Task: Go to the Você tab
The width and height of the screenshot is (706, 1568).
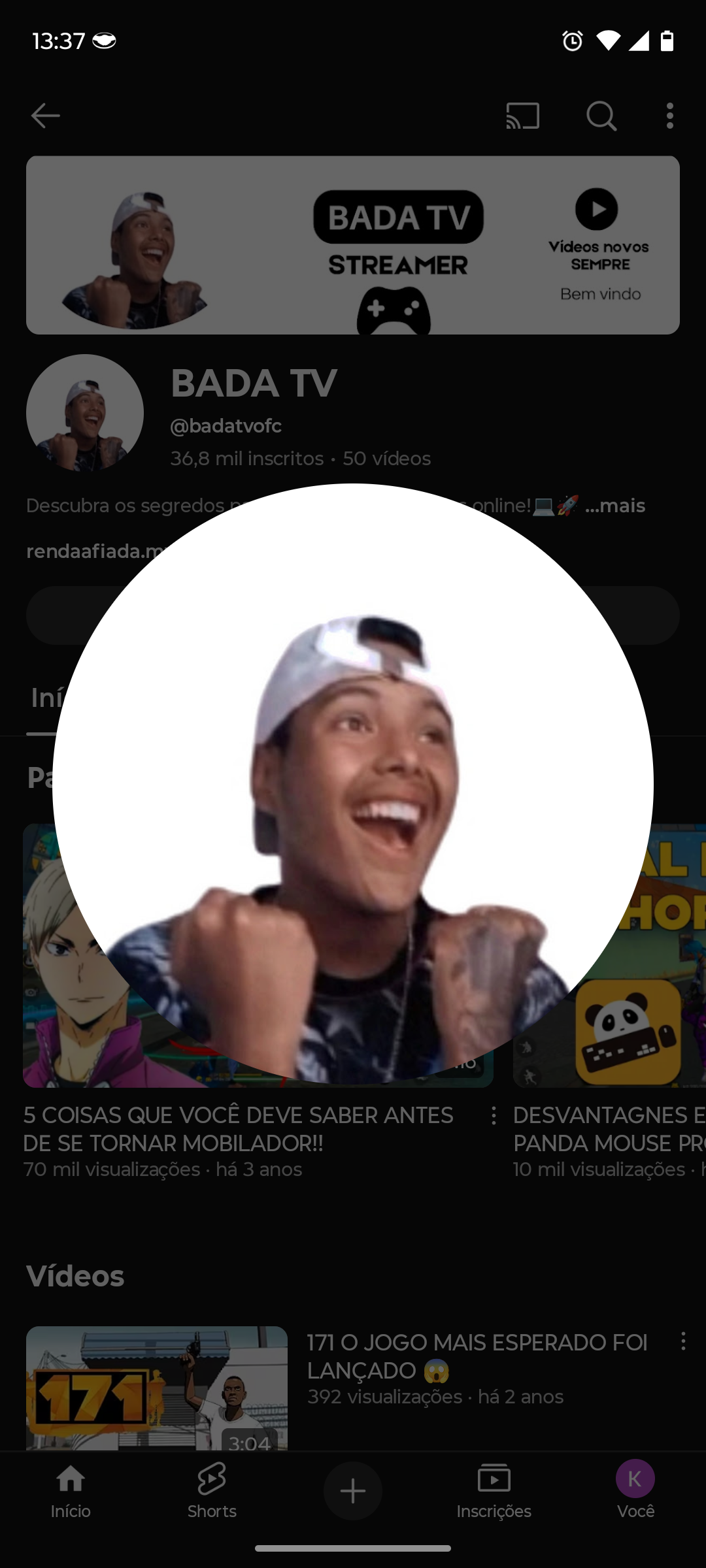Action: pos(635,1491)
